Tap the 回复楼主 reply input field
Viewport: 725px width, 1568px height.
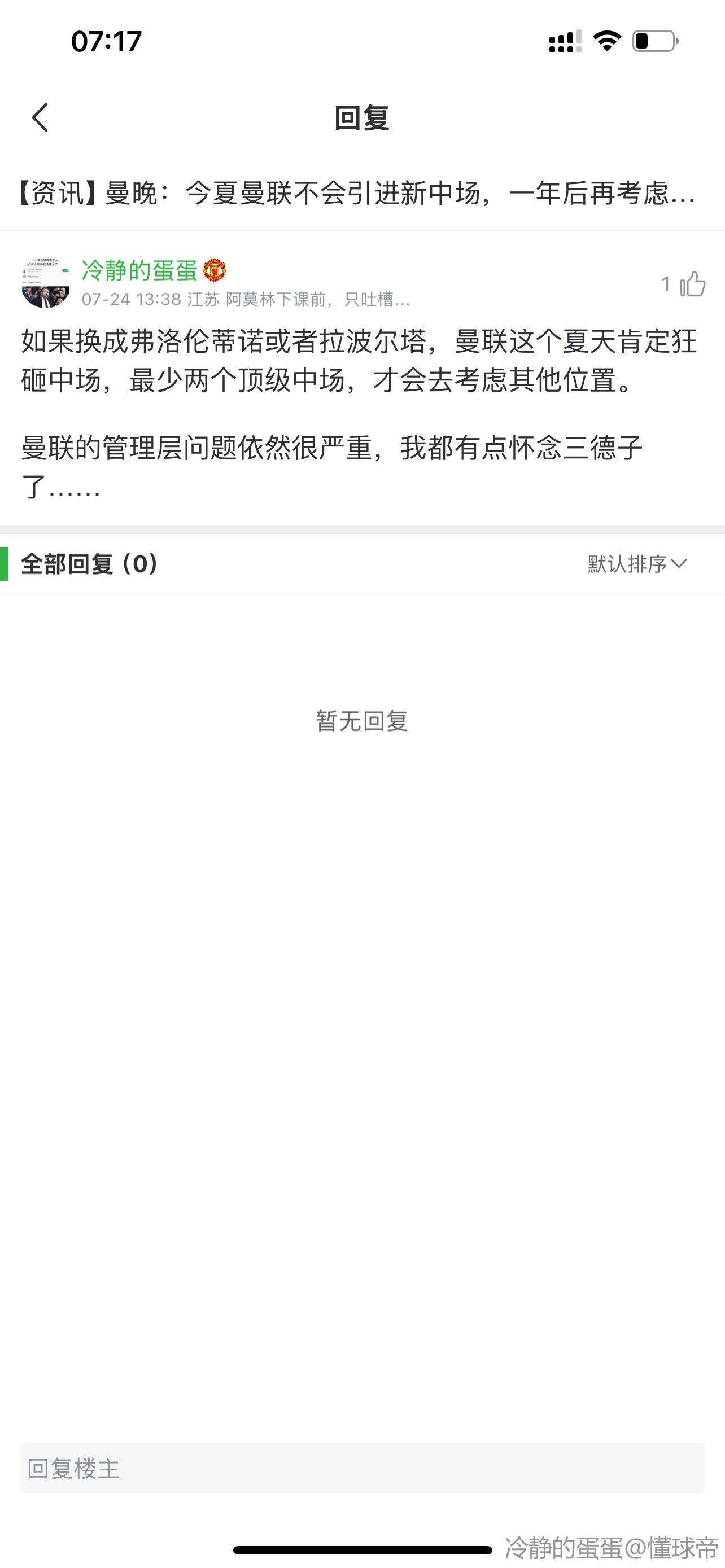(362, 1468)
